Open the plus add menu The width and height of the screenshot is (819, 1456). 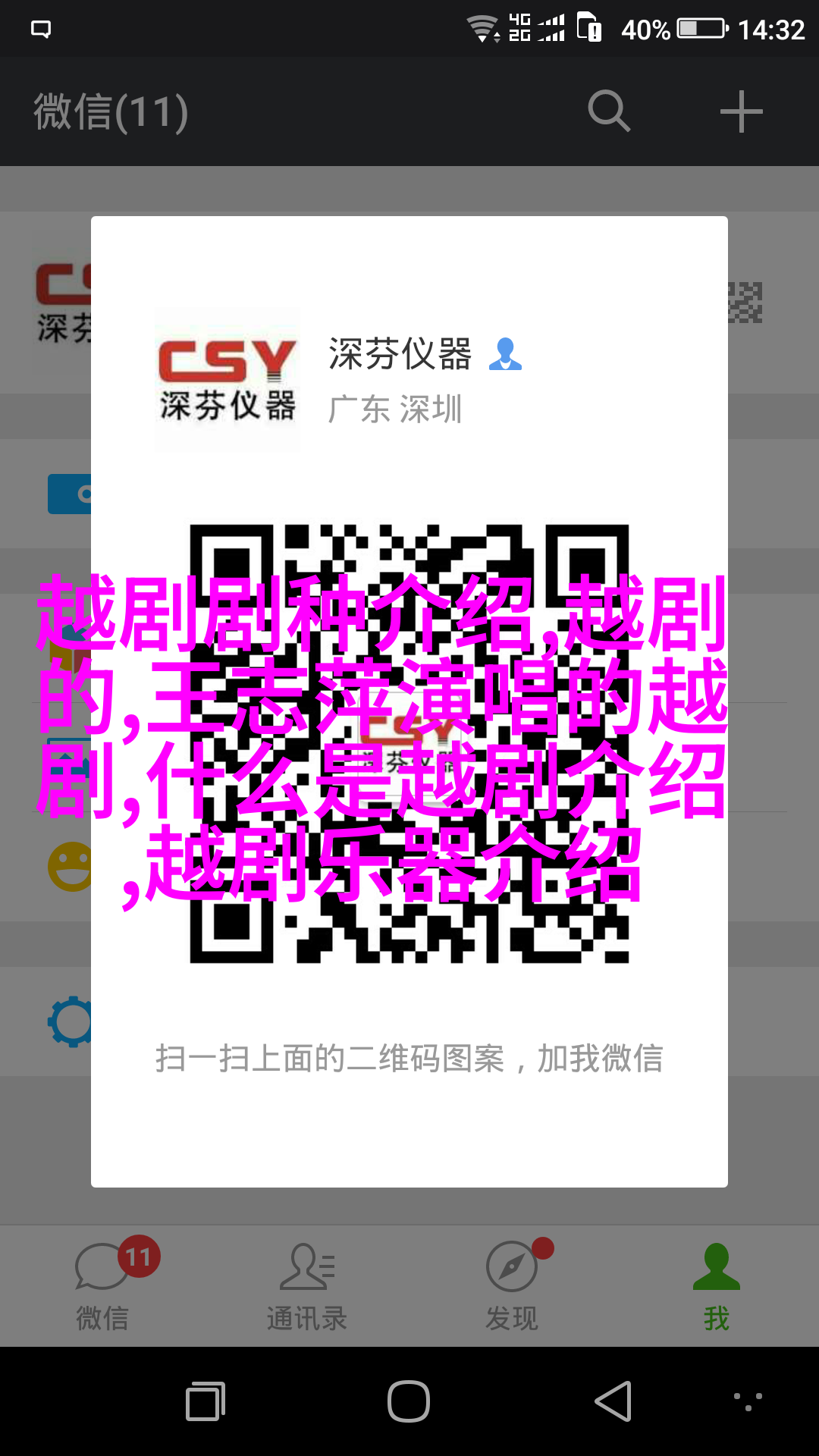(741, 111)
